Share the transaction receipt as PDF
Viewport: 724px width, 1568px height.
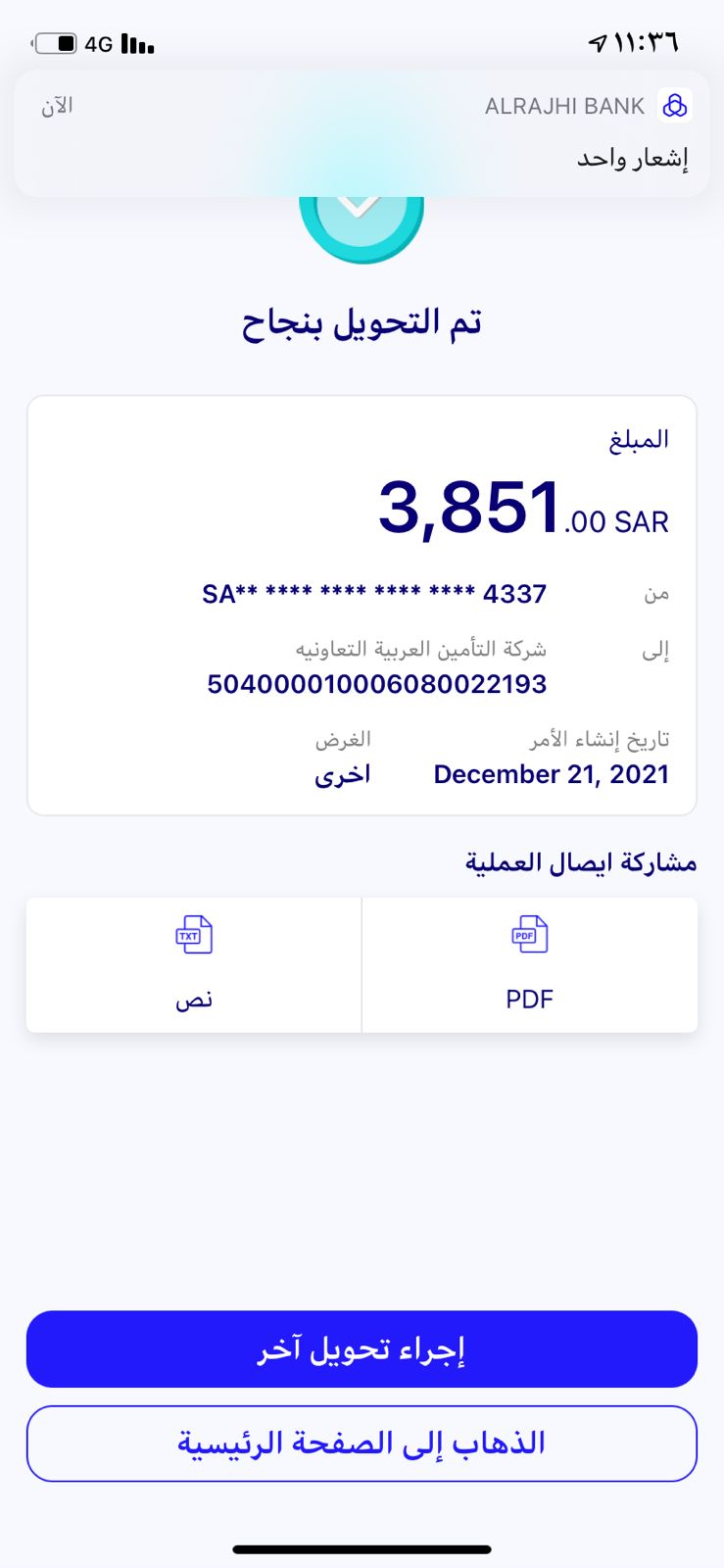(529, 964)
